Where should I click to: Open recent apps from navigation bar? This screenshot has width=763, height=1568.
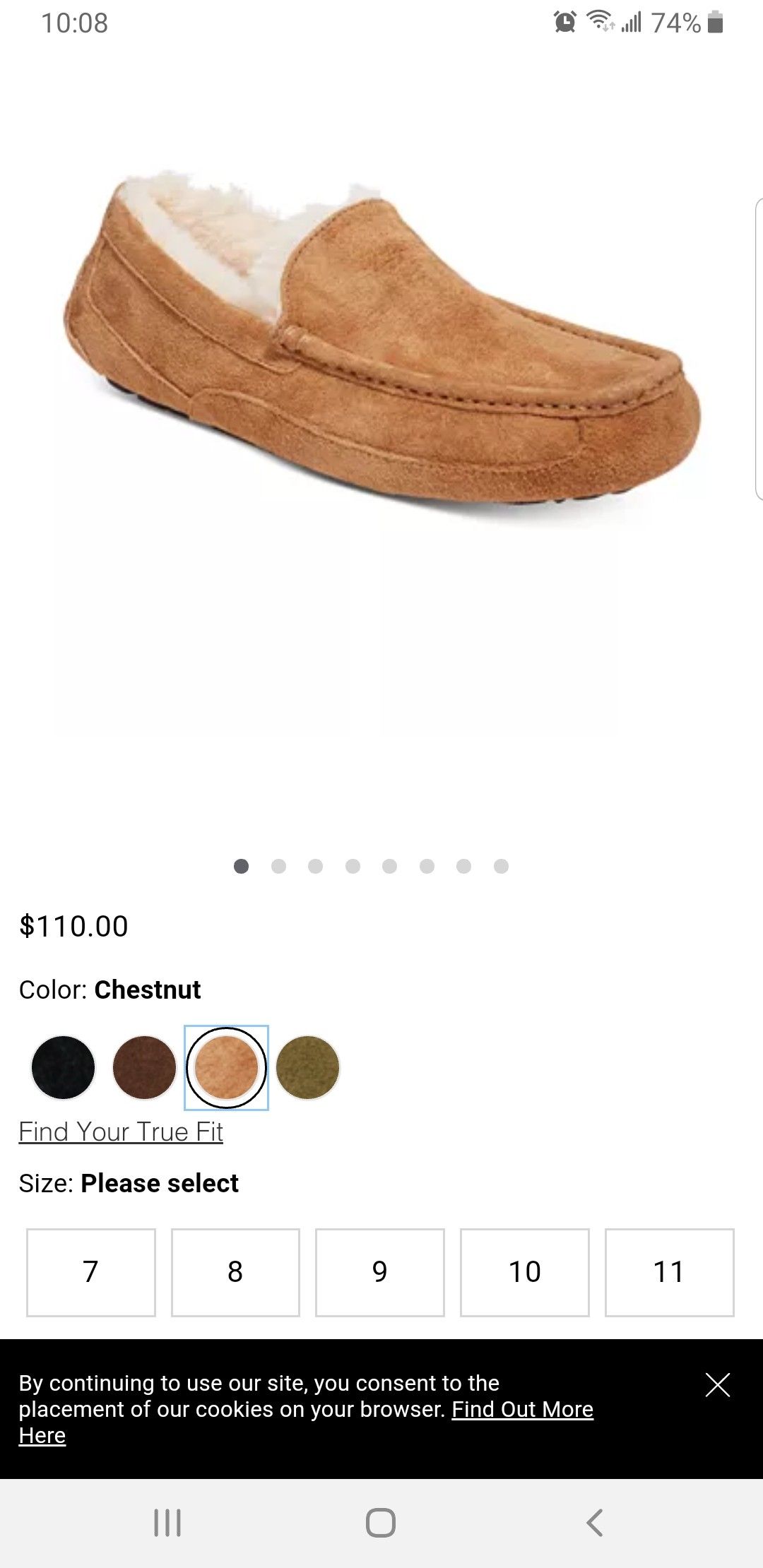tap(167, 1523)
